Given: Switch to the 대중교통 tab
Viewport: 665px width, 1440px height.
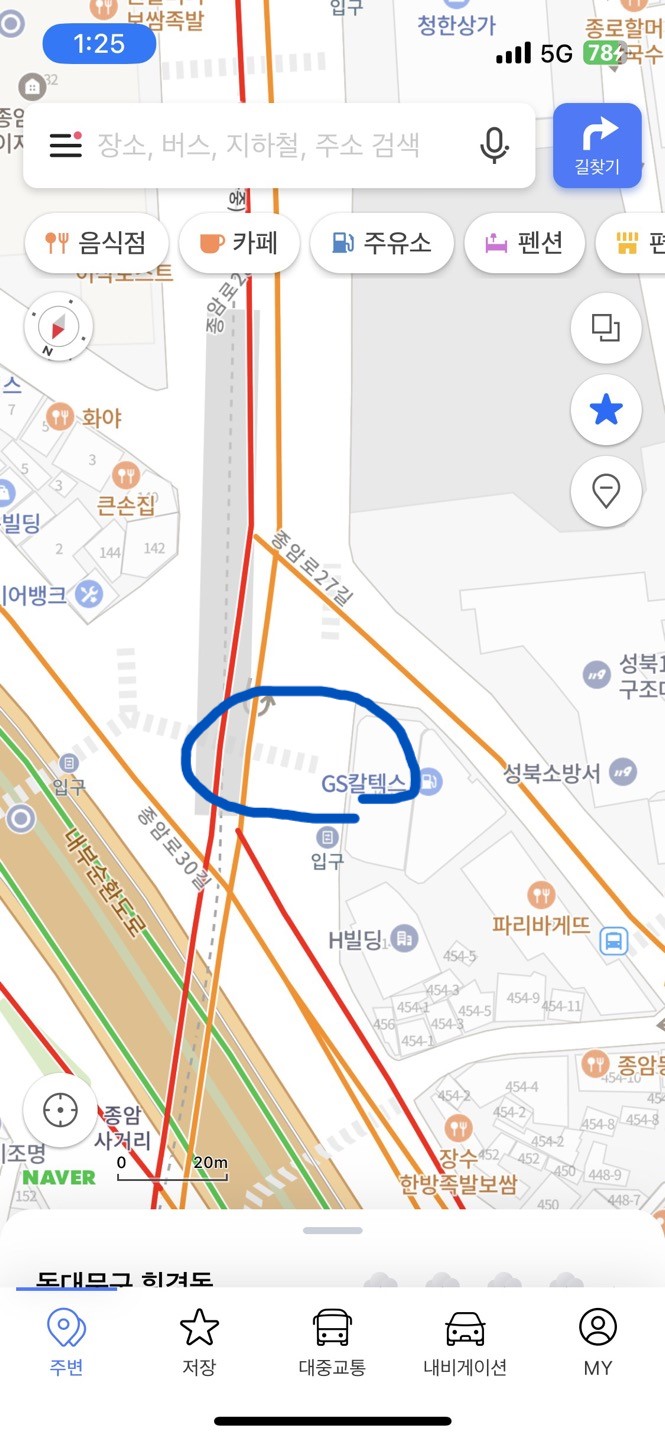Looking at the screenshot, I should (332, 1342).
